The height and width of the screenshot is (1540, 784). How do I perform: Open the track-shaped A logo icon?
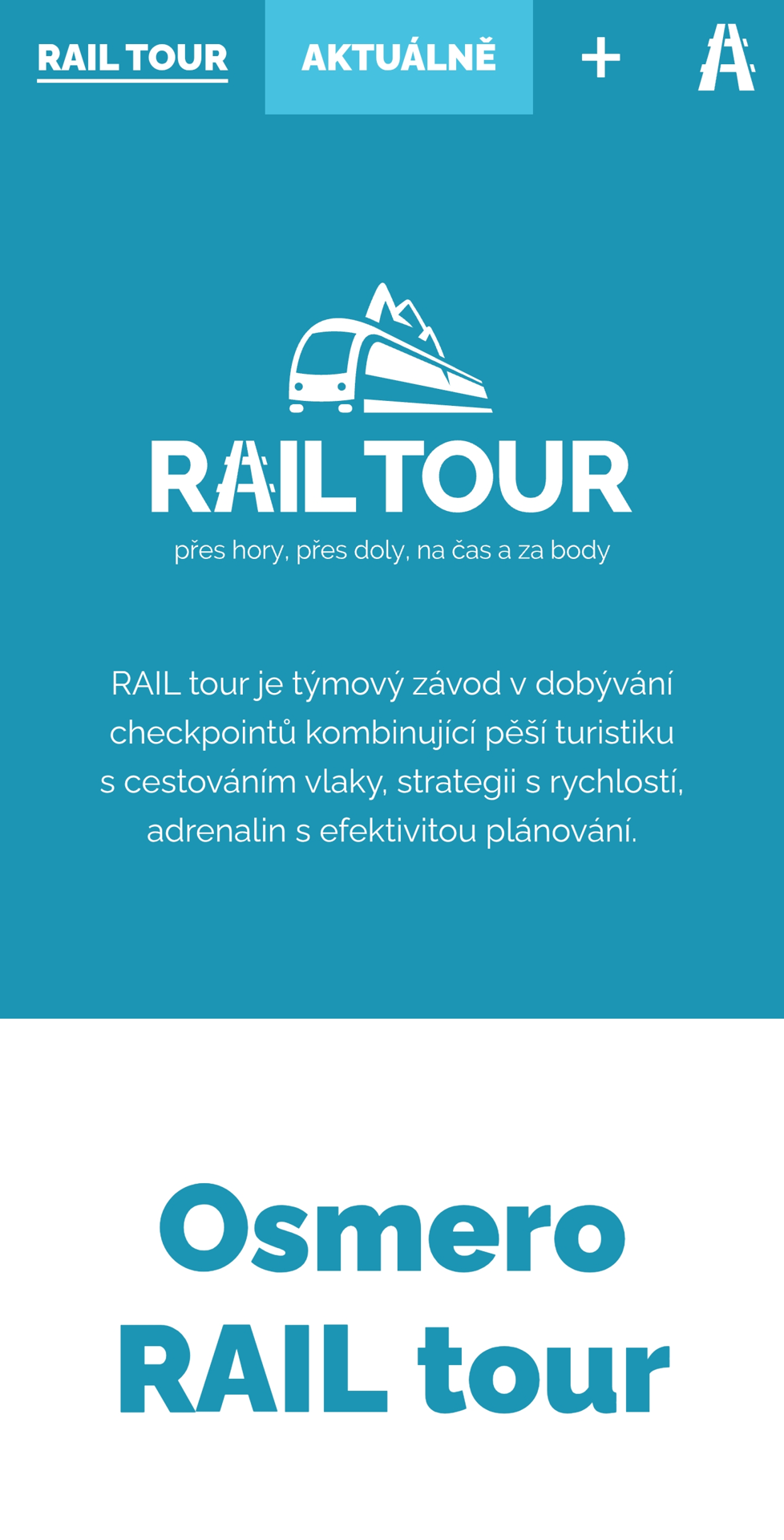click(x=726, y=57)
